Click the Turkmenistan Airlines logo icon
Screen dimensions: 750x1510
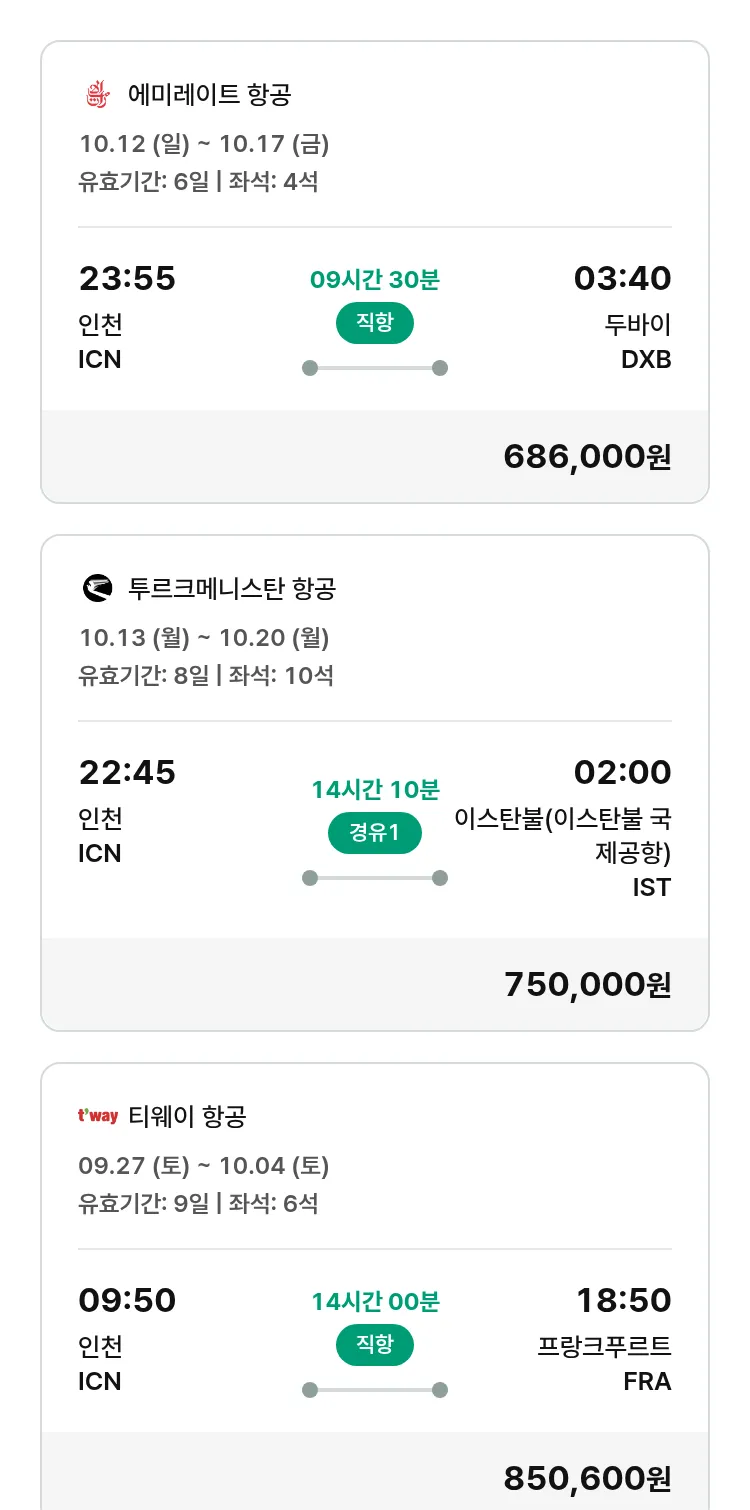pyautogui.click(x=96, y=589)
